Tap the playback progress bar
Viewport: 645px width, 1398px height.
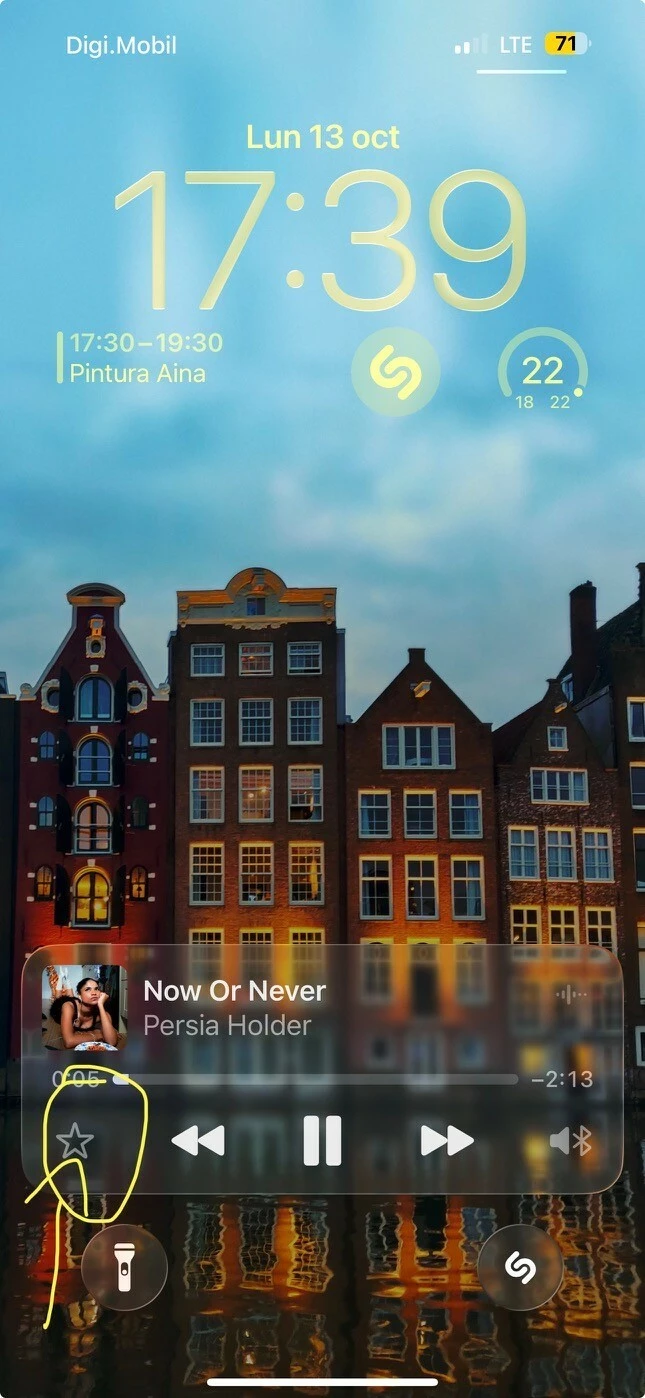(318, 1080)
